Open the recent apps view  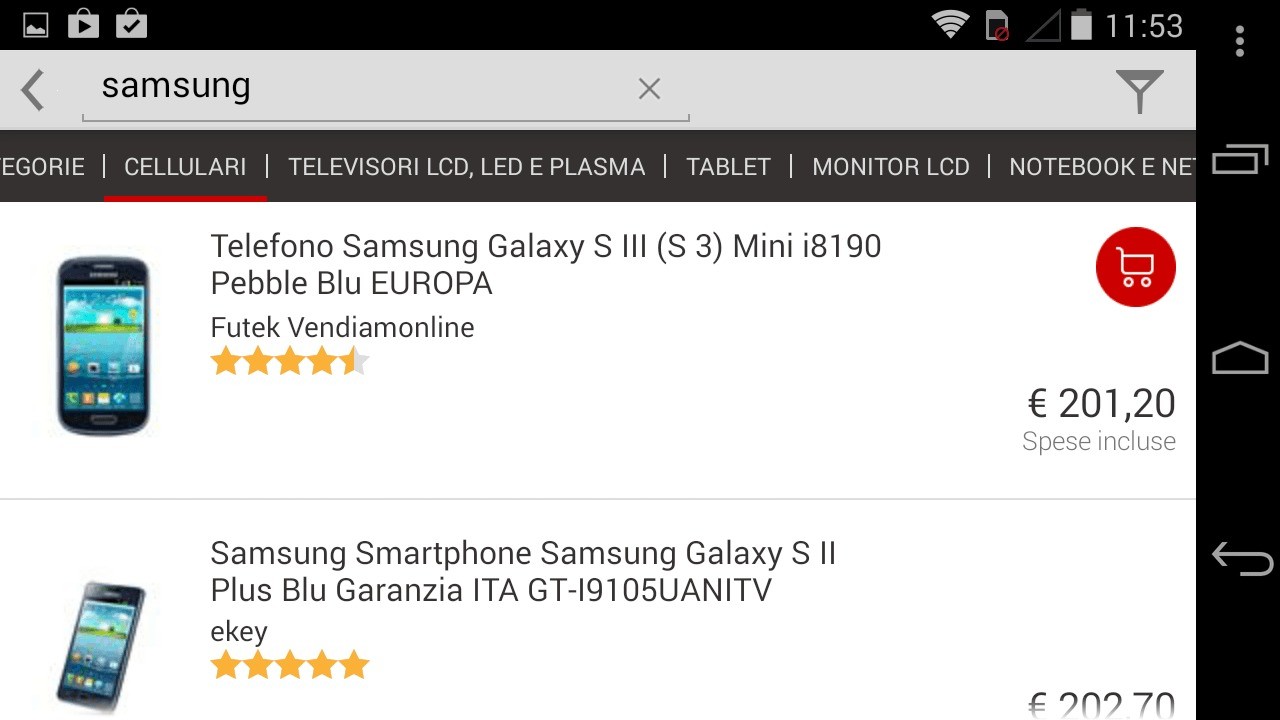coord(1240,159)
